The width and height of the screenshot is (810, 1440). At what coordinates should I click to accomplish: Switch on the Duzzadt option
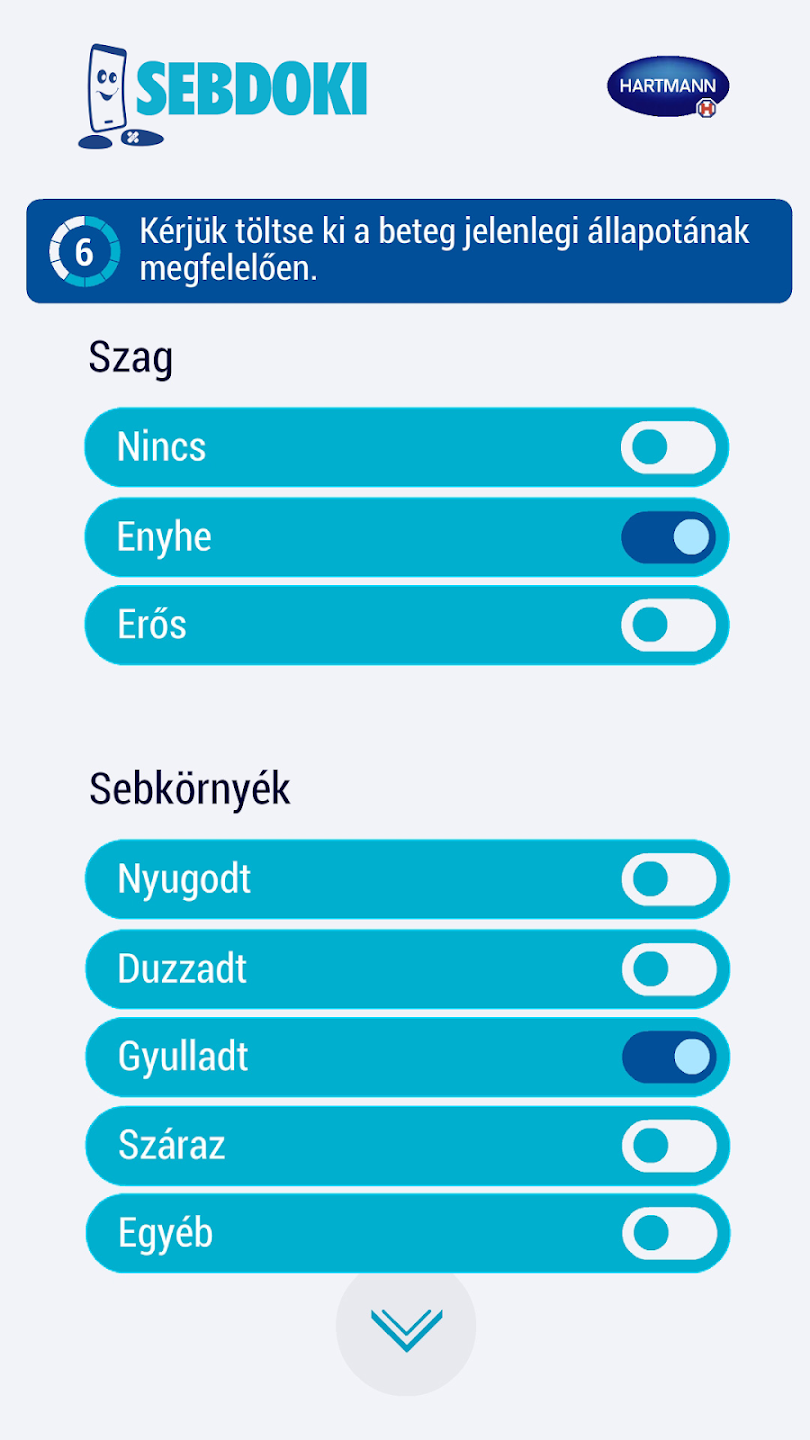[668, 969]
